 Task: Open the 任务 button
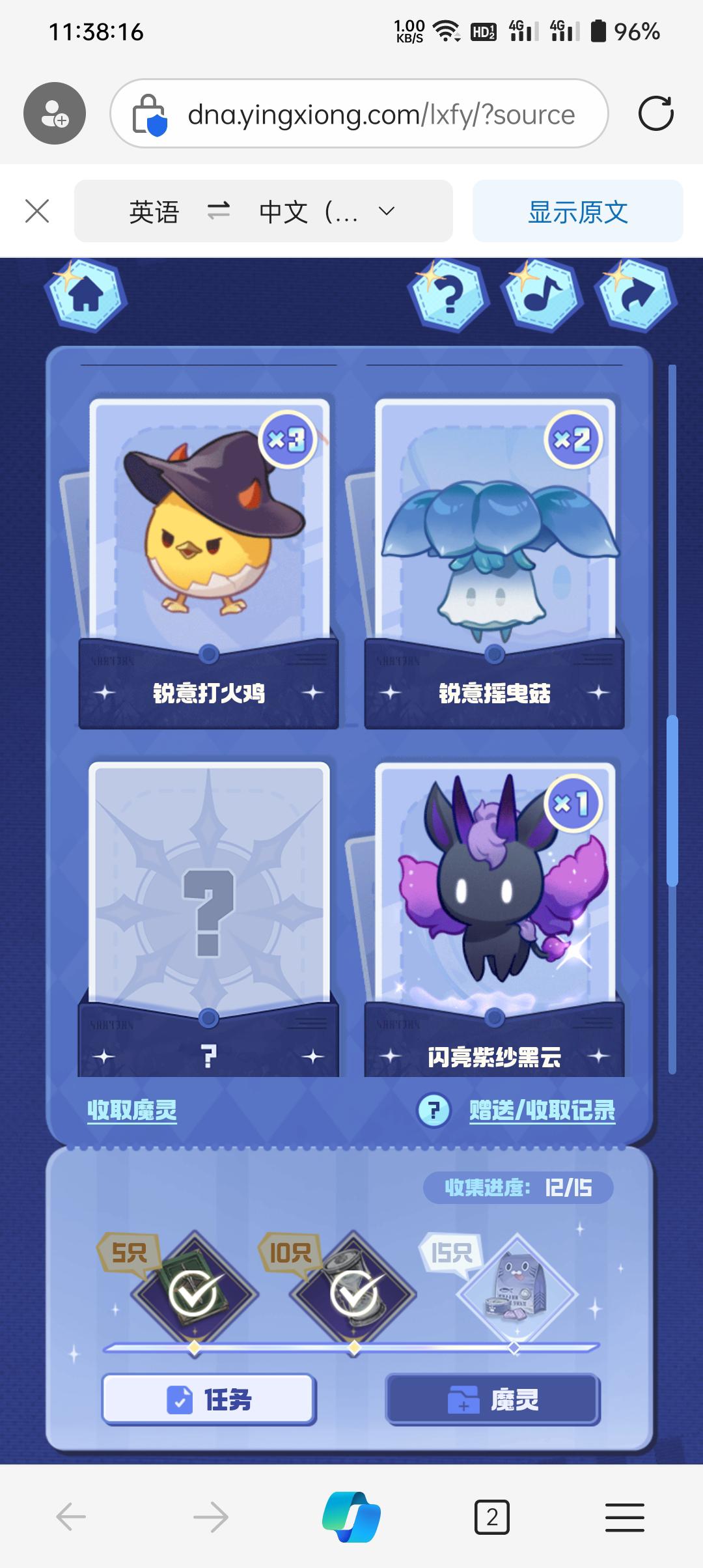(x=209, y=1399)
